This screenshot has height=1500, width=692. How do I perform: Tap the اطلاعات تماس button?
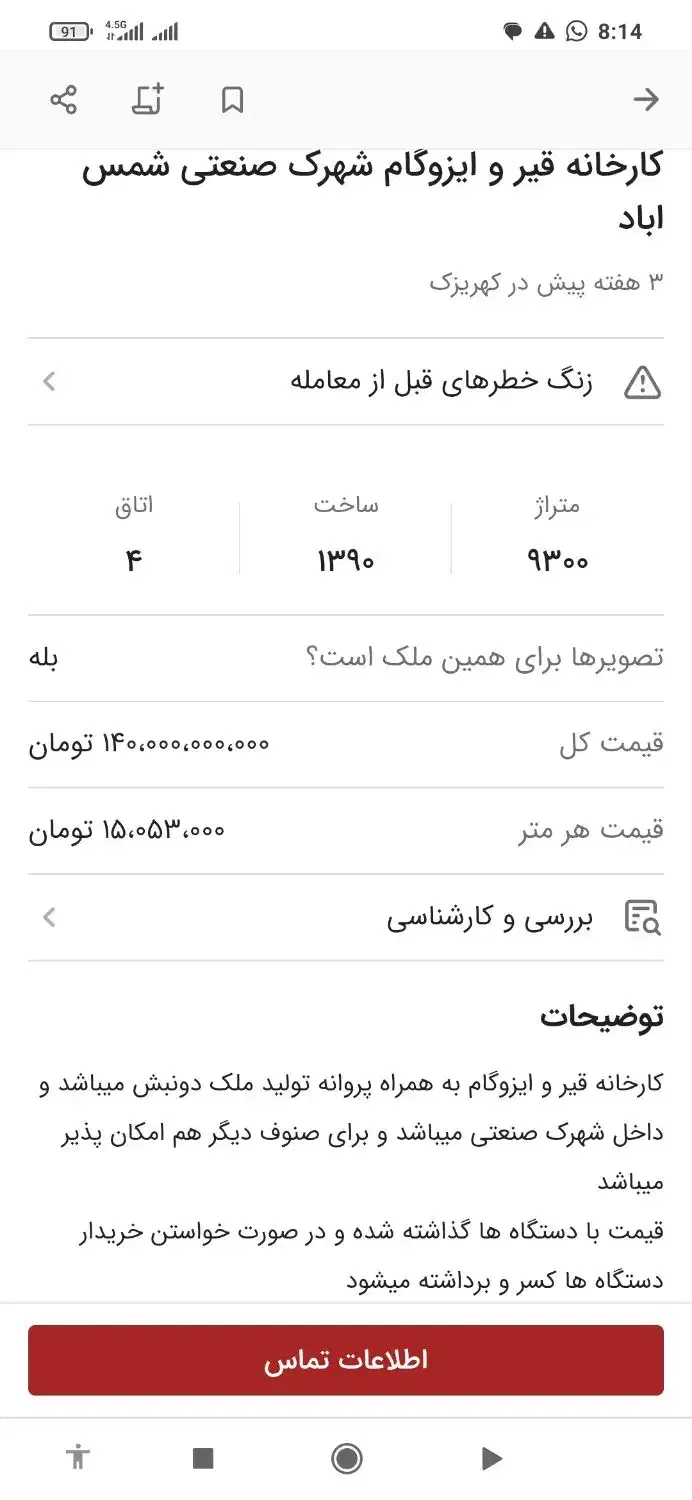tap(346, 1360)
